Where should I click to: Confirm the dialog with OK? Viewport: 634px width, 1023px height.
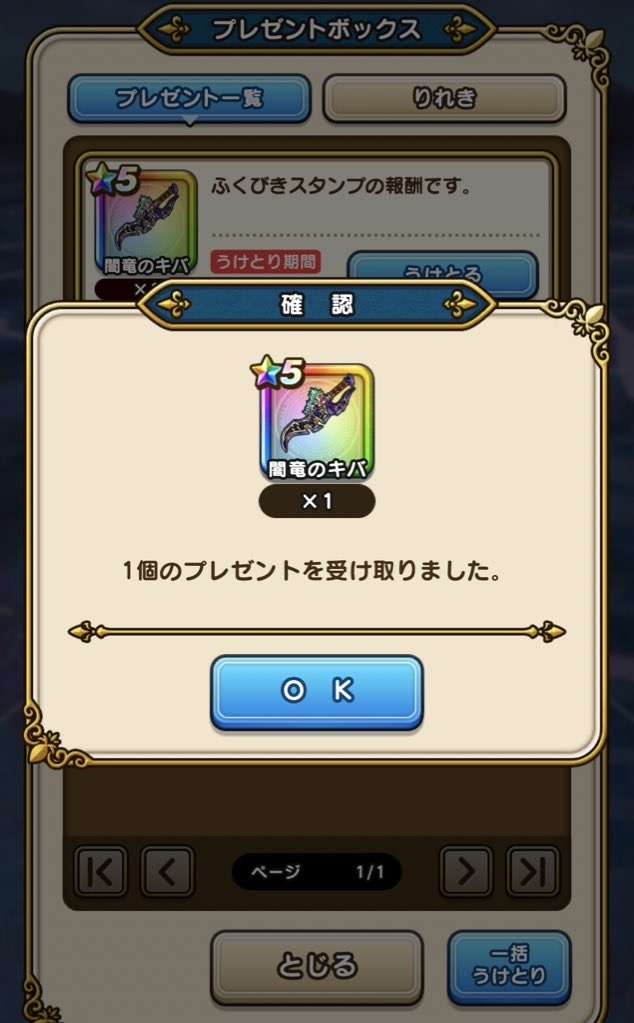point(316,691)
